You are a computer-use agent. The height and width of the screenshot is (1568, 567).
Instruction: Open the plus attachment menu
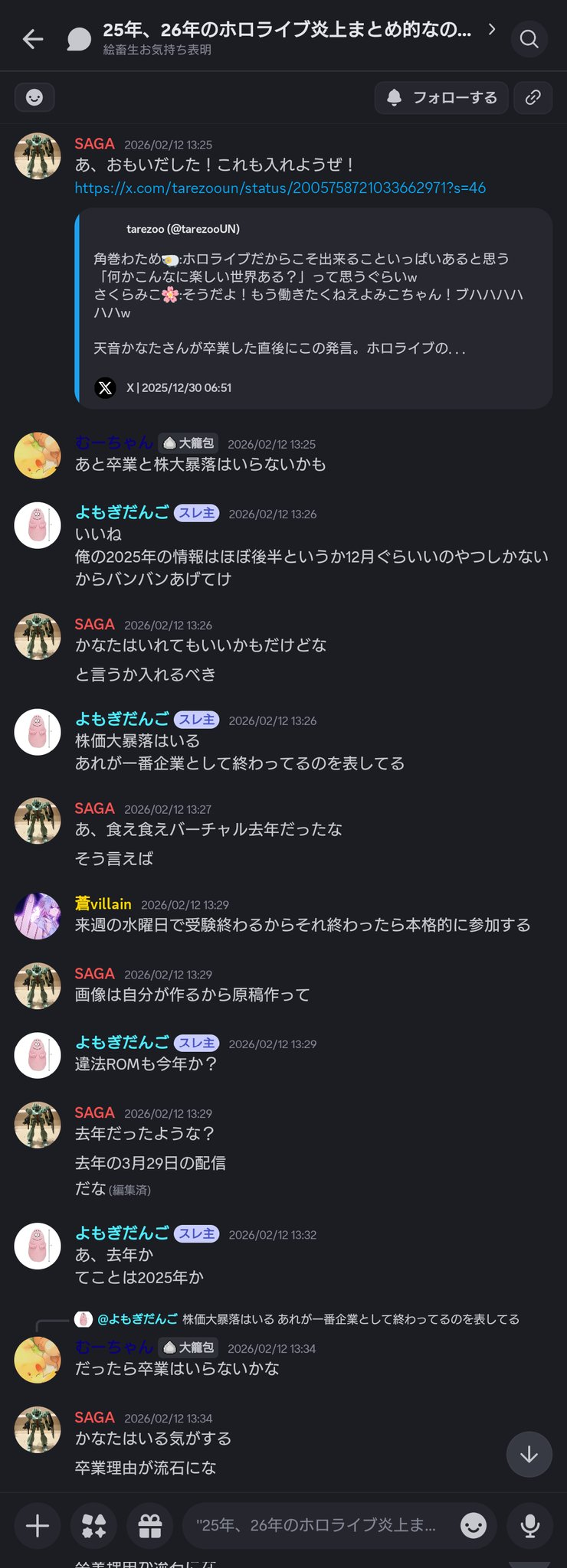tap(38, 1525)
